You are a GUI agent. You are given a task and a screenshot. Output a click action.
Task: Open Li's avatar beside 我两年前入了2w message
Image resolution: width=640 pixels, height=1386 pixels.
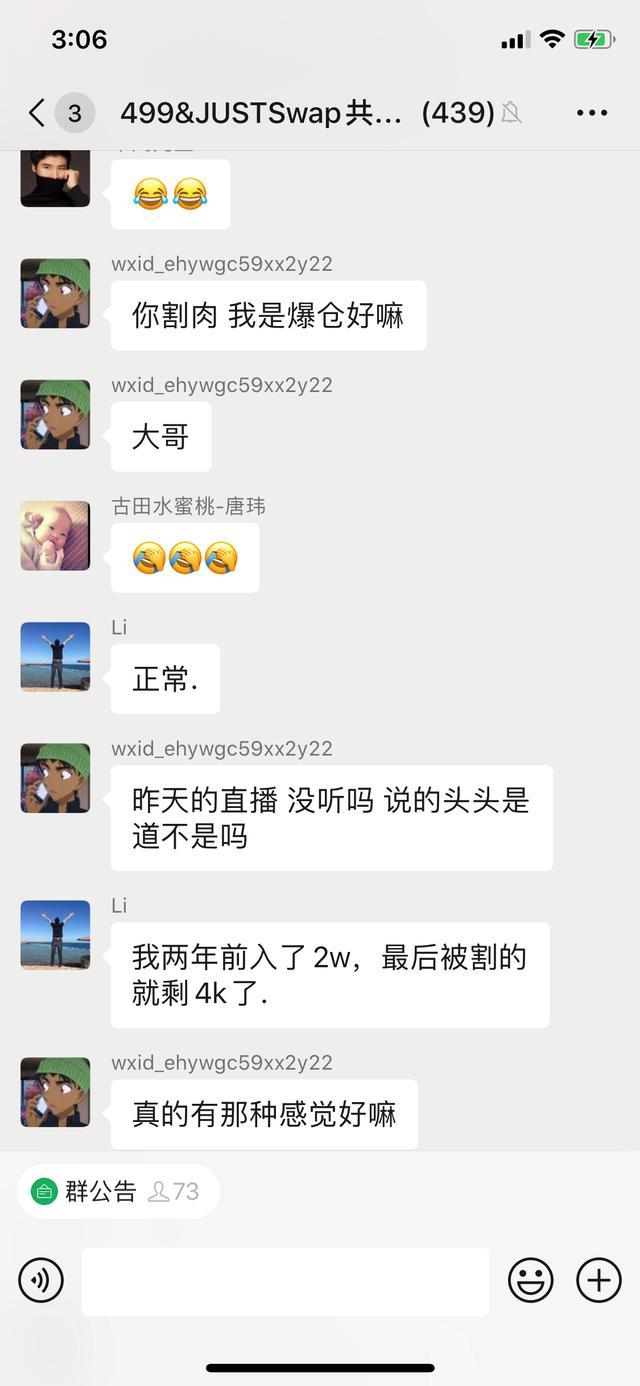click(55, 935)
